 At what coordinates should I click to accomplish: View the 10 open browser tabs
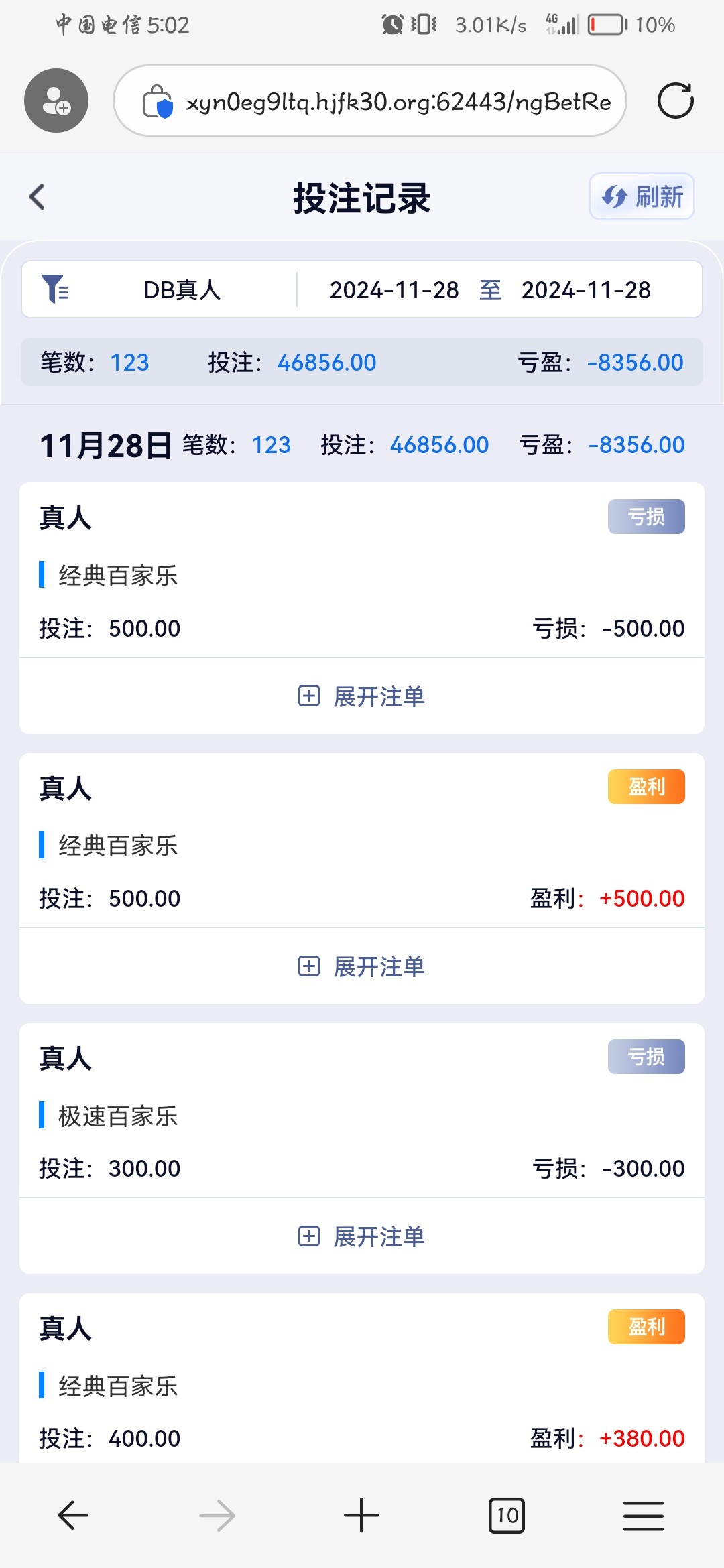pyautogui.click(x=507, y=1515)
